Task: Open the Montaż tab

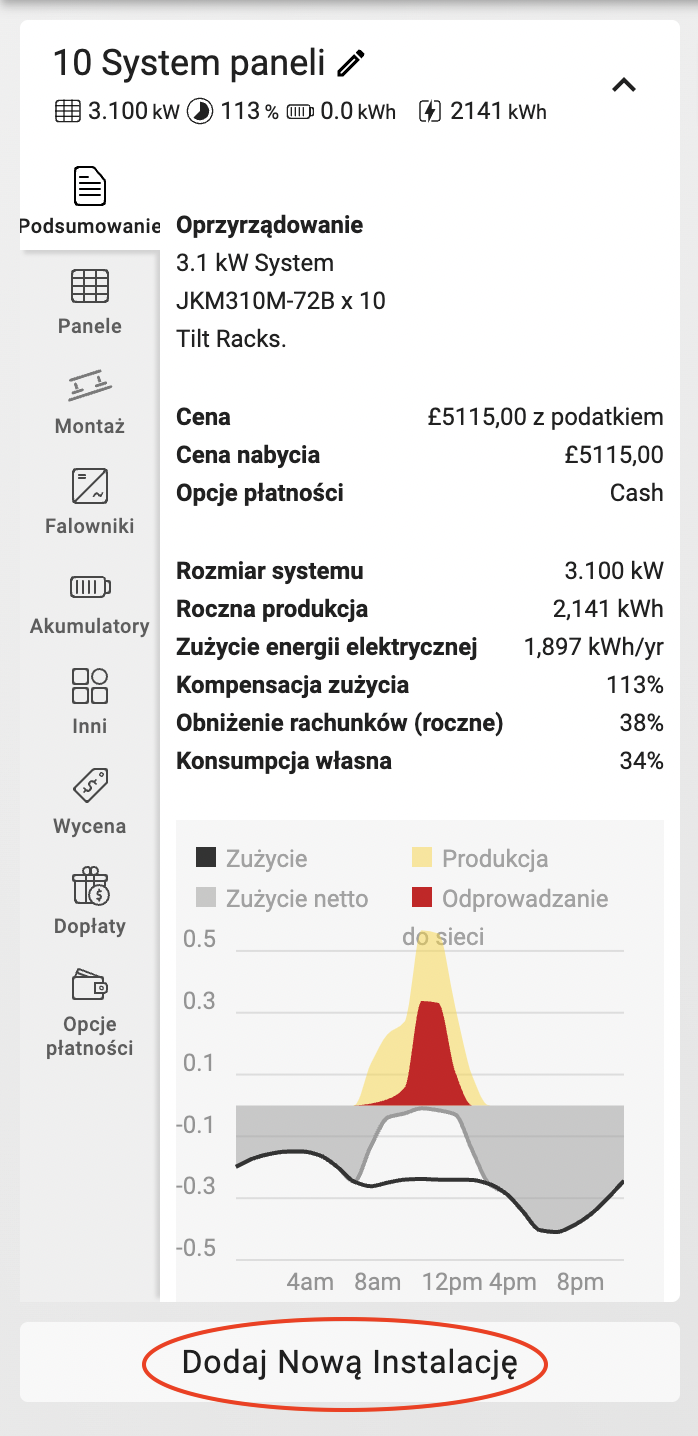Action: [x=90, y=402]
